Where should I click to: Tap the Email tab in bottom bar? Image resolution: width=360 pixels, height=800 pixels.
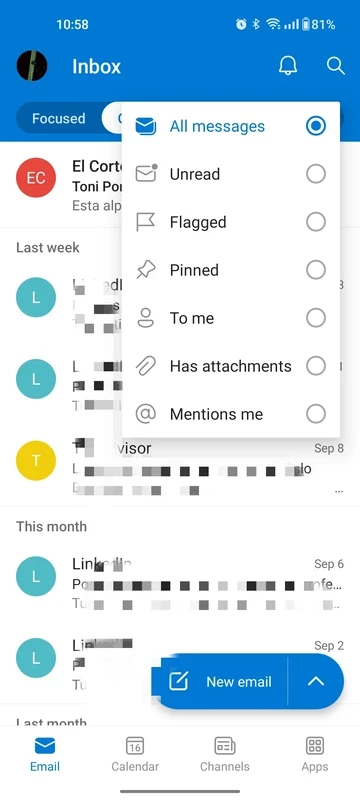point(45,754)
